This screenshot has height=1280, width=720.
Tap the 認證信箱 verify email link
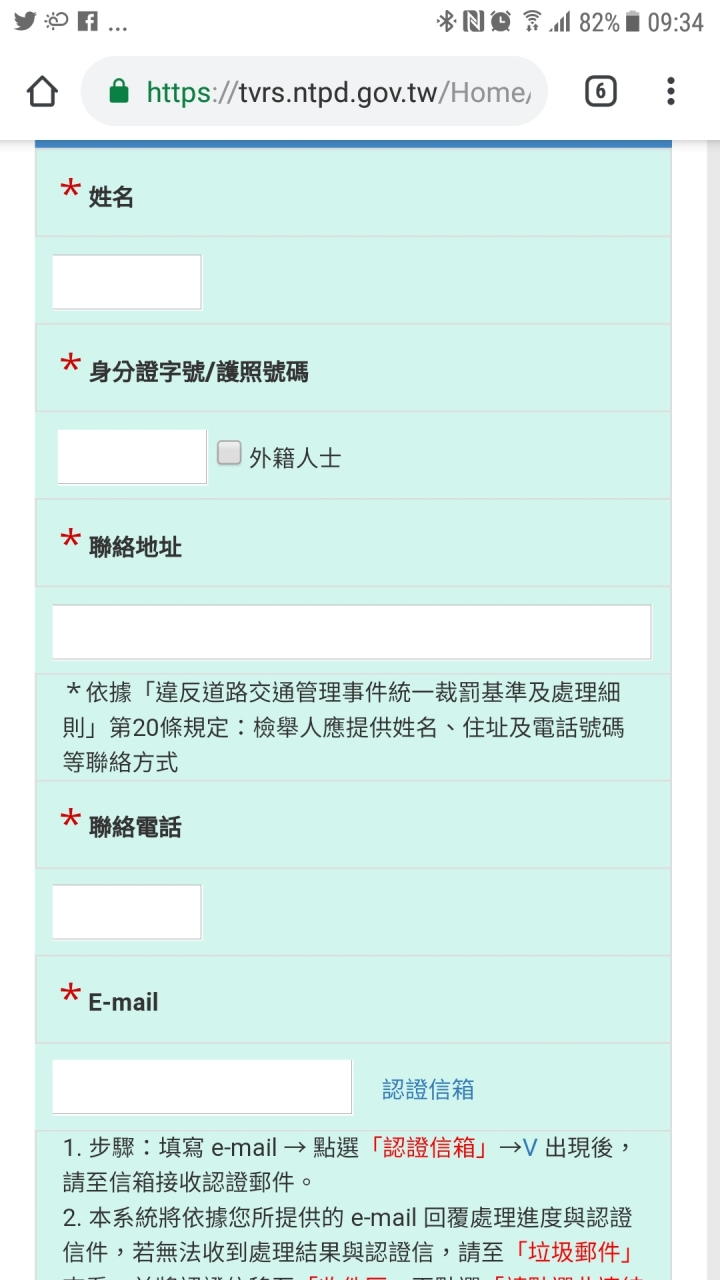428,1089
